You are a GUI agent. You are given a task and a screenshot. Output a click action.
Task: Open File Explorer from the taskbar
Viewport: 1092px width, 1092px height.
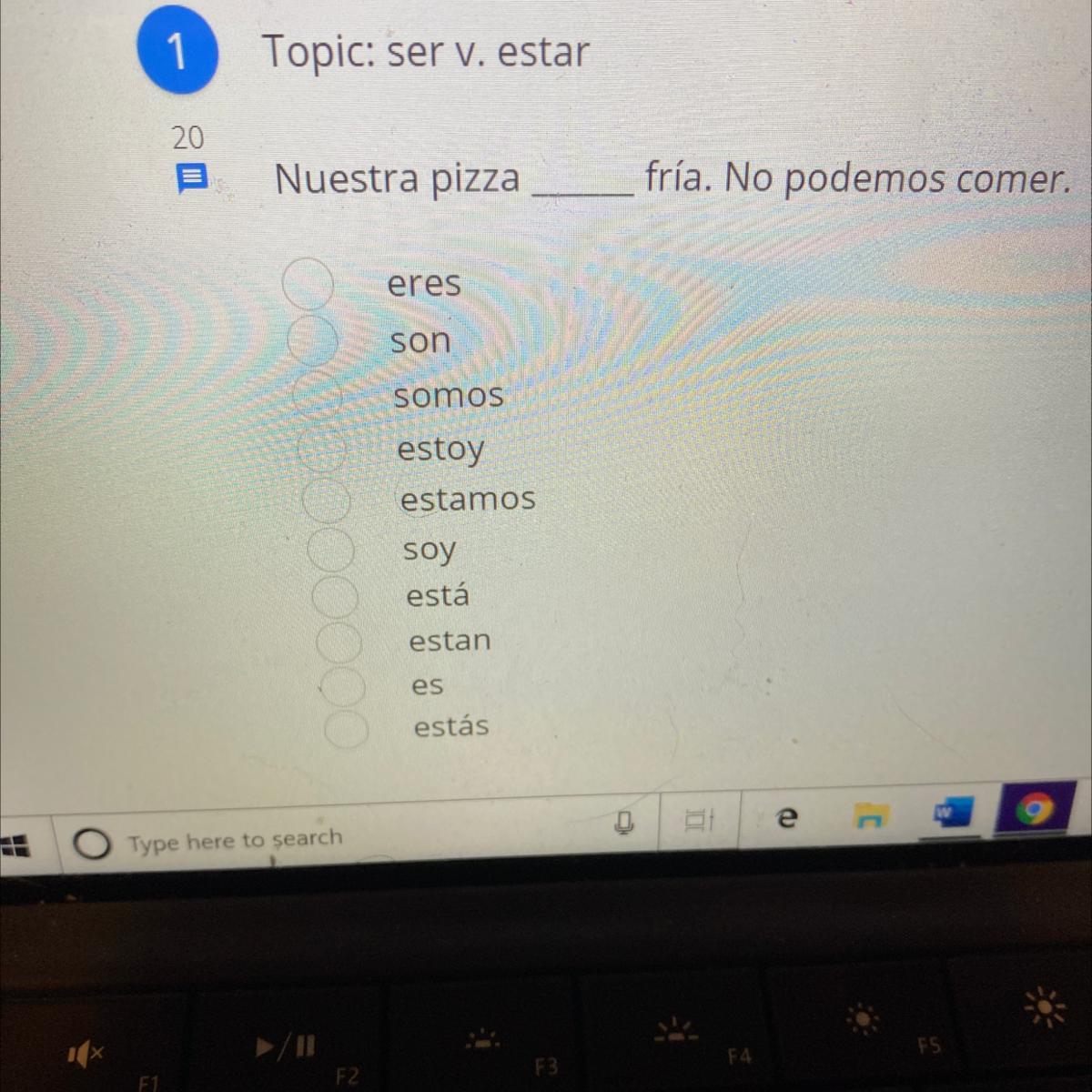pyautogui.click(x=870, y=816)
